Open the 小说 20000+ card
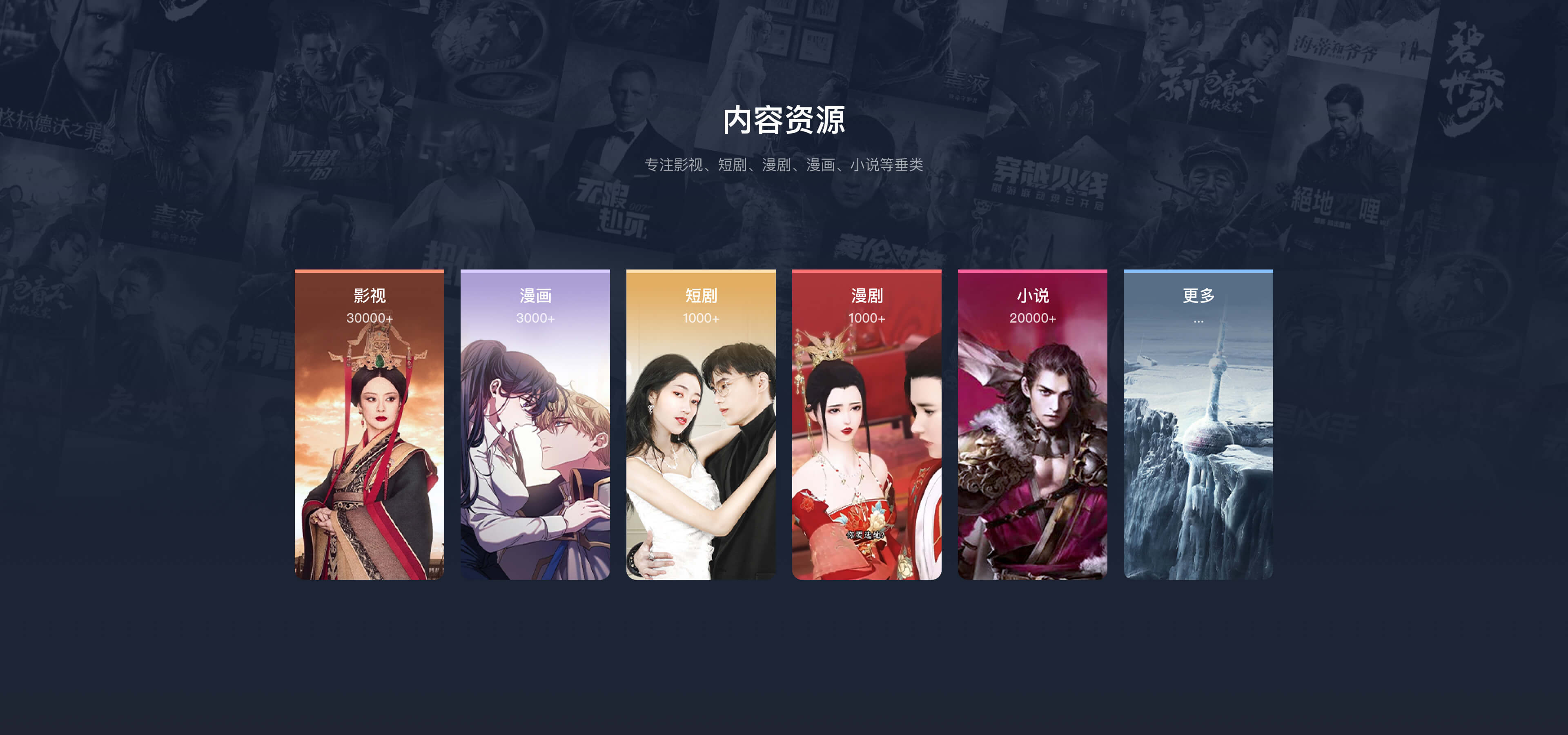Image resolution: width=1568 pixels, height=735 pixels. pyautogui.click(x=1032, y=424)
